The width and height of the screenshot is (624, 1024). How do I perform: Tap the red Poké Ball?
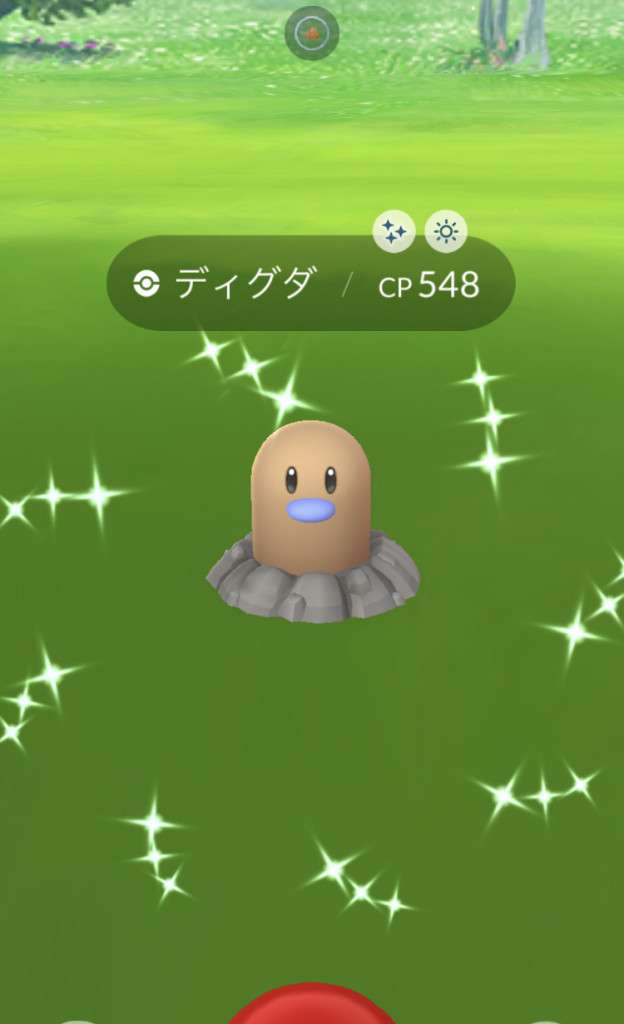click(312, 1006)
